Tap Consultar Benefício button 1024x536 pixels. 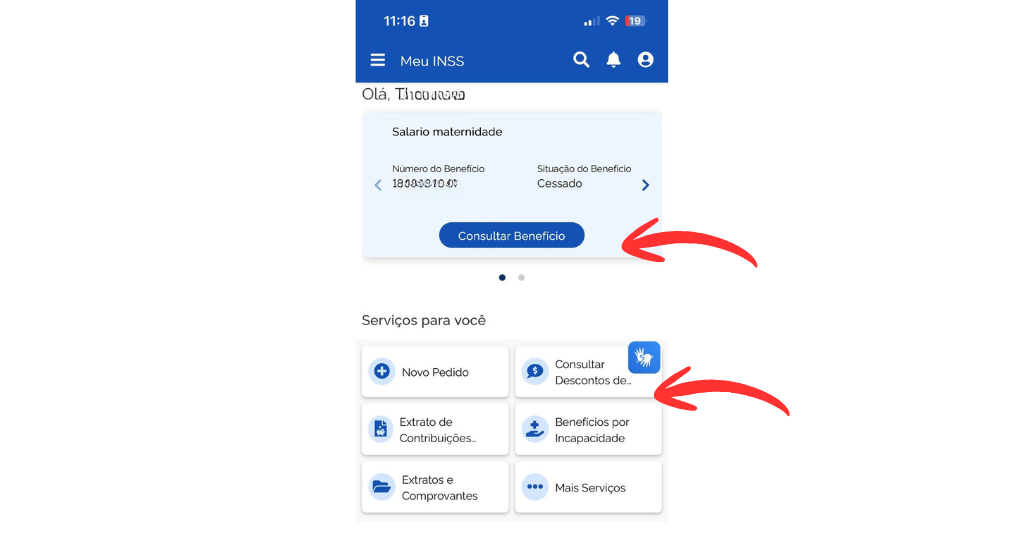511,236
